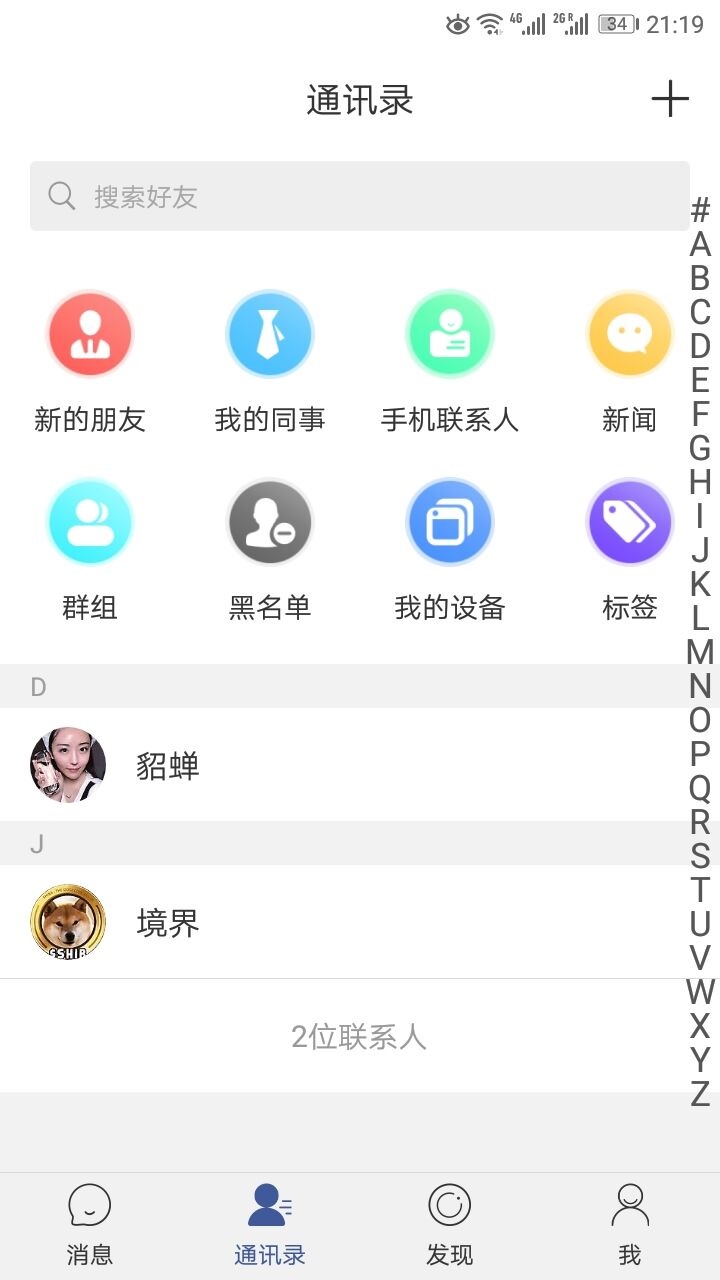Tap the 搜索好友 search field
720x1280 pixels.
click(x=360, y=196)
